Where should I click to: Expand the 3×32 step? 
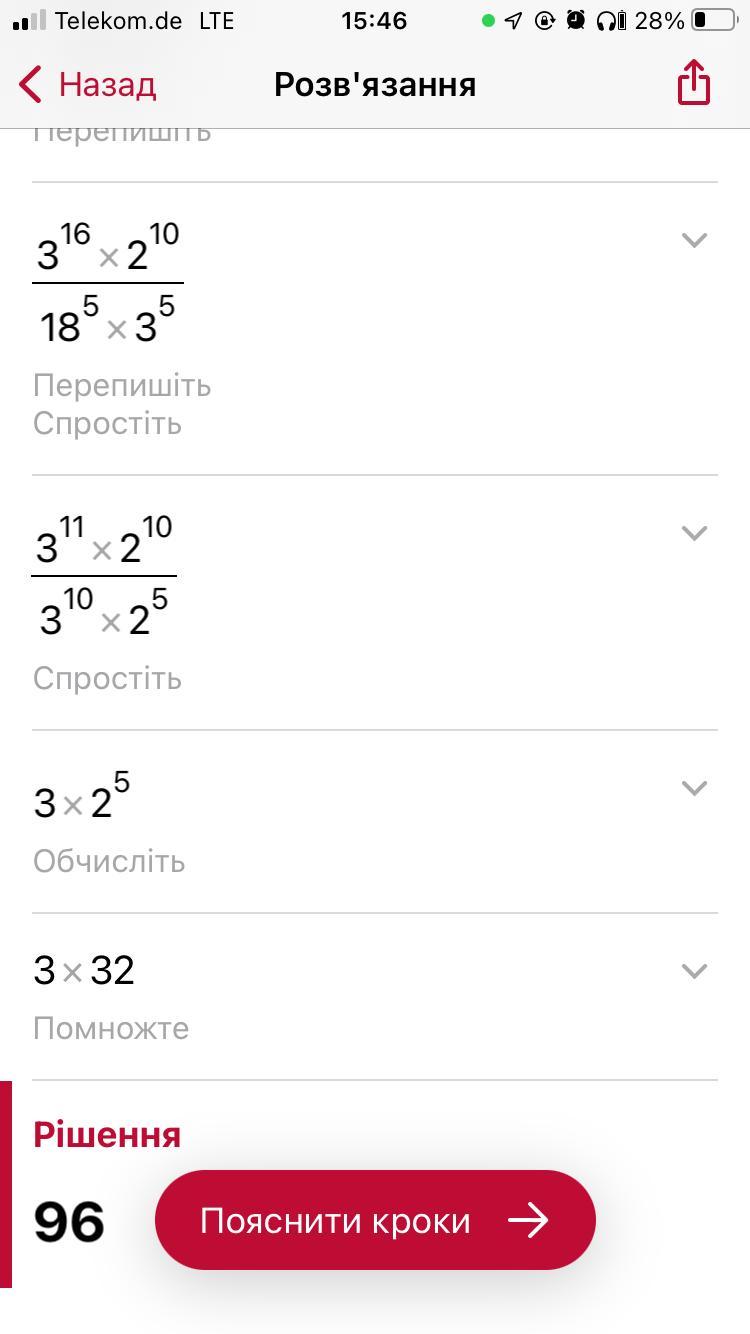pyautogui.click(x=694, y=971)
